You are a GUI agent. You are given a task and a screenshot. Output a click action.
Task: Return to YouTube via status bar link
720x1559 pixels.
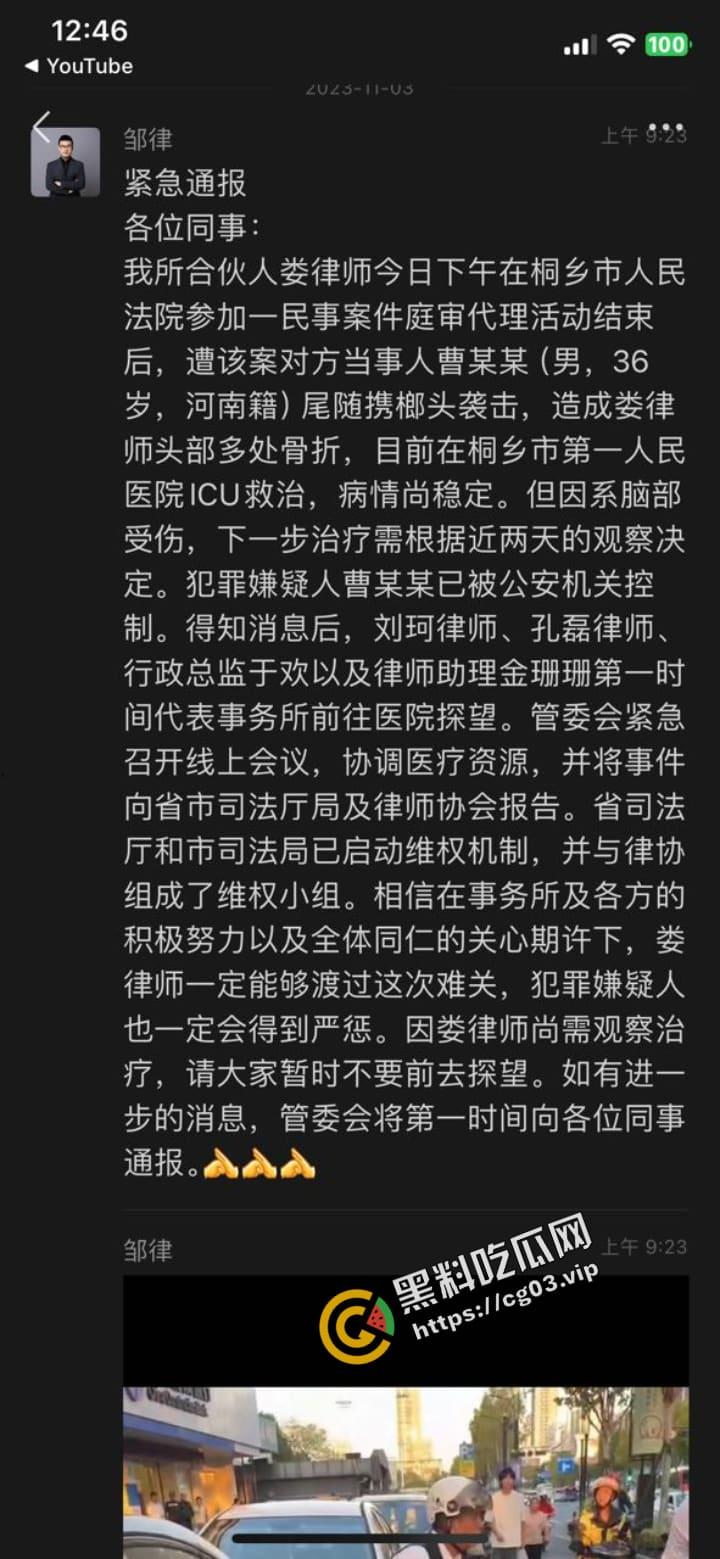click(78, 66)
